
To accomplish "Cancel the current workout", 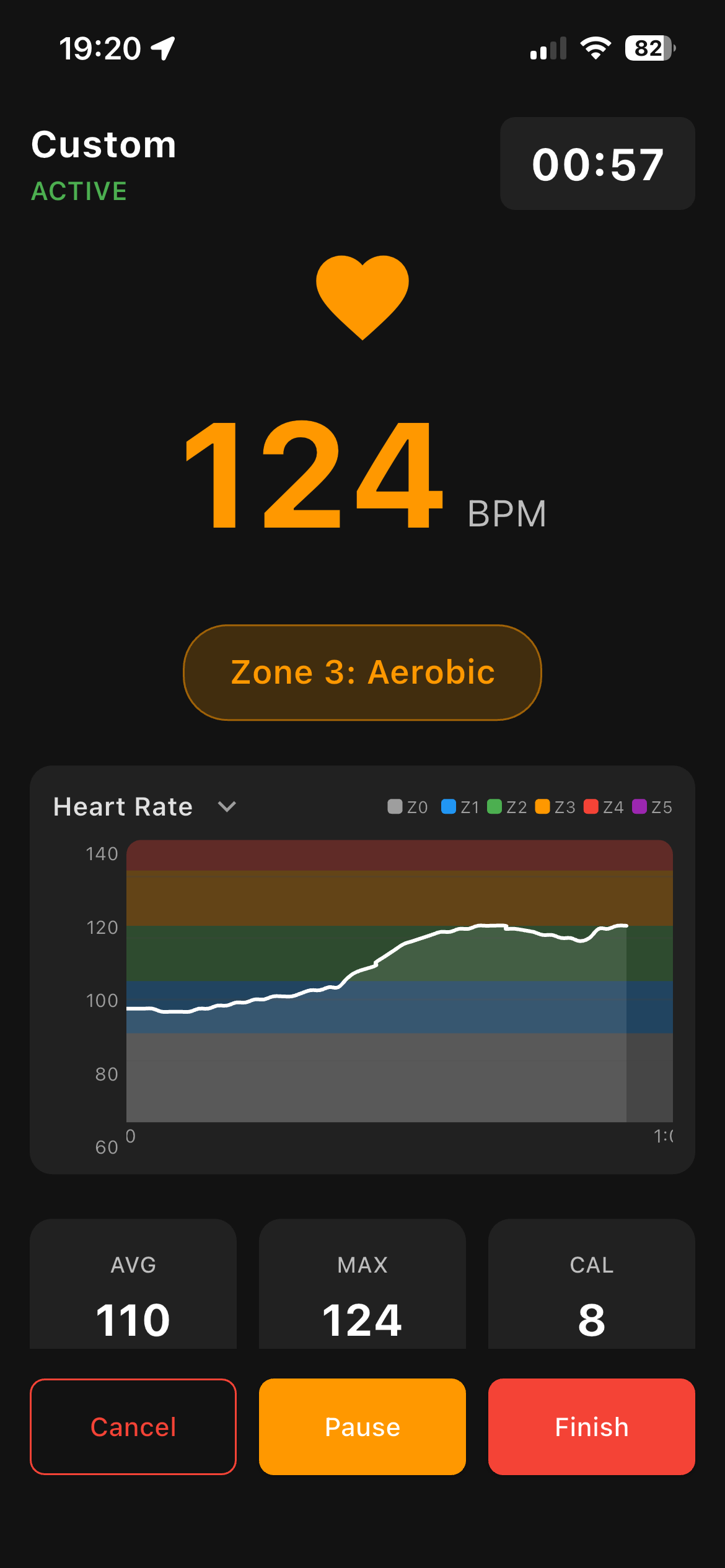I will pyautogui.click(x=133, y=1426).
